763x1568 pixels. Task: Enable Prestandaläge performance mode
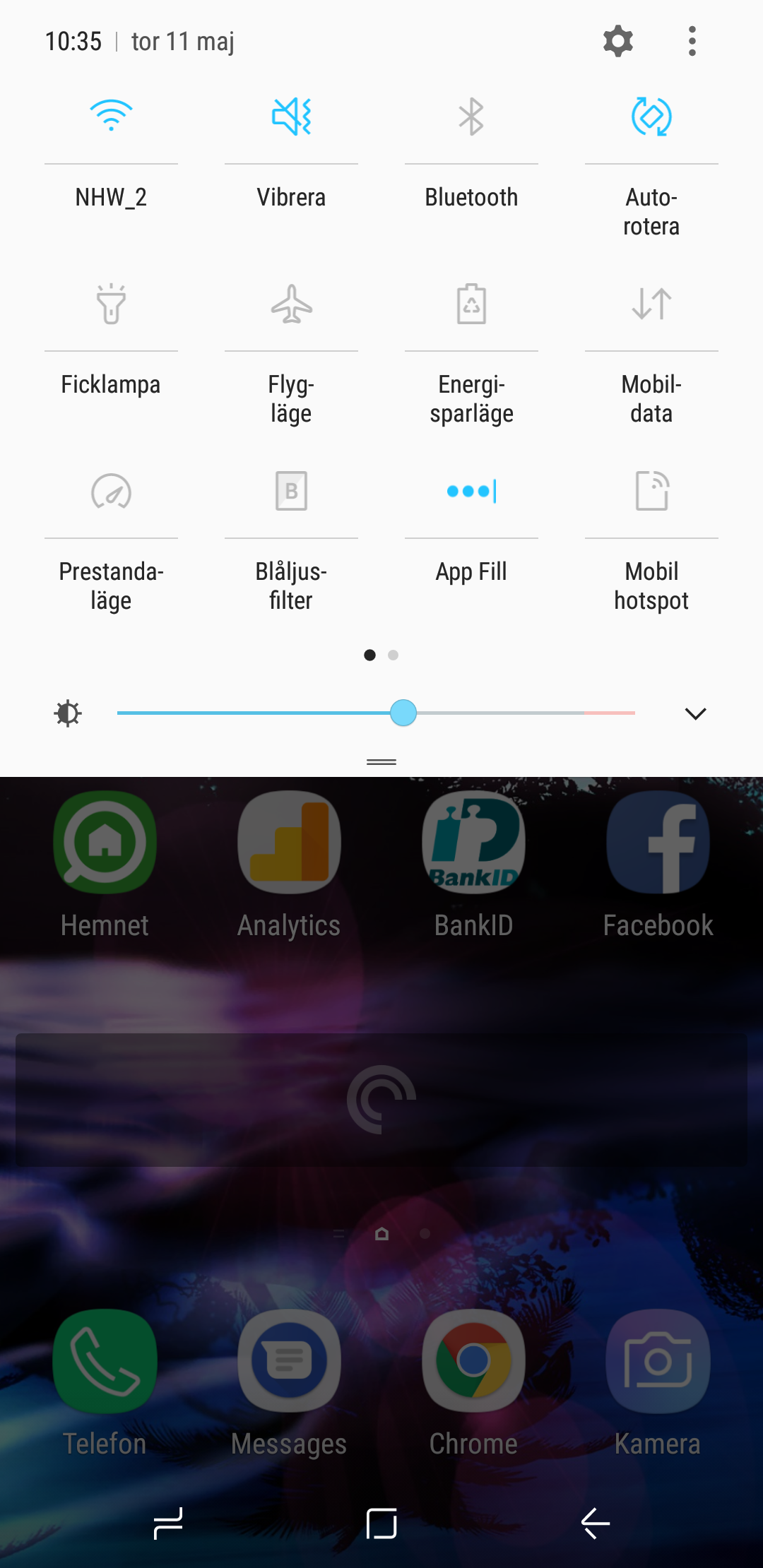tap(111, 491)
